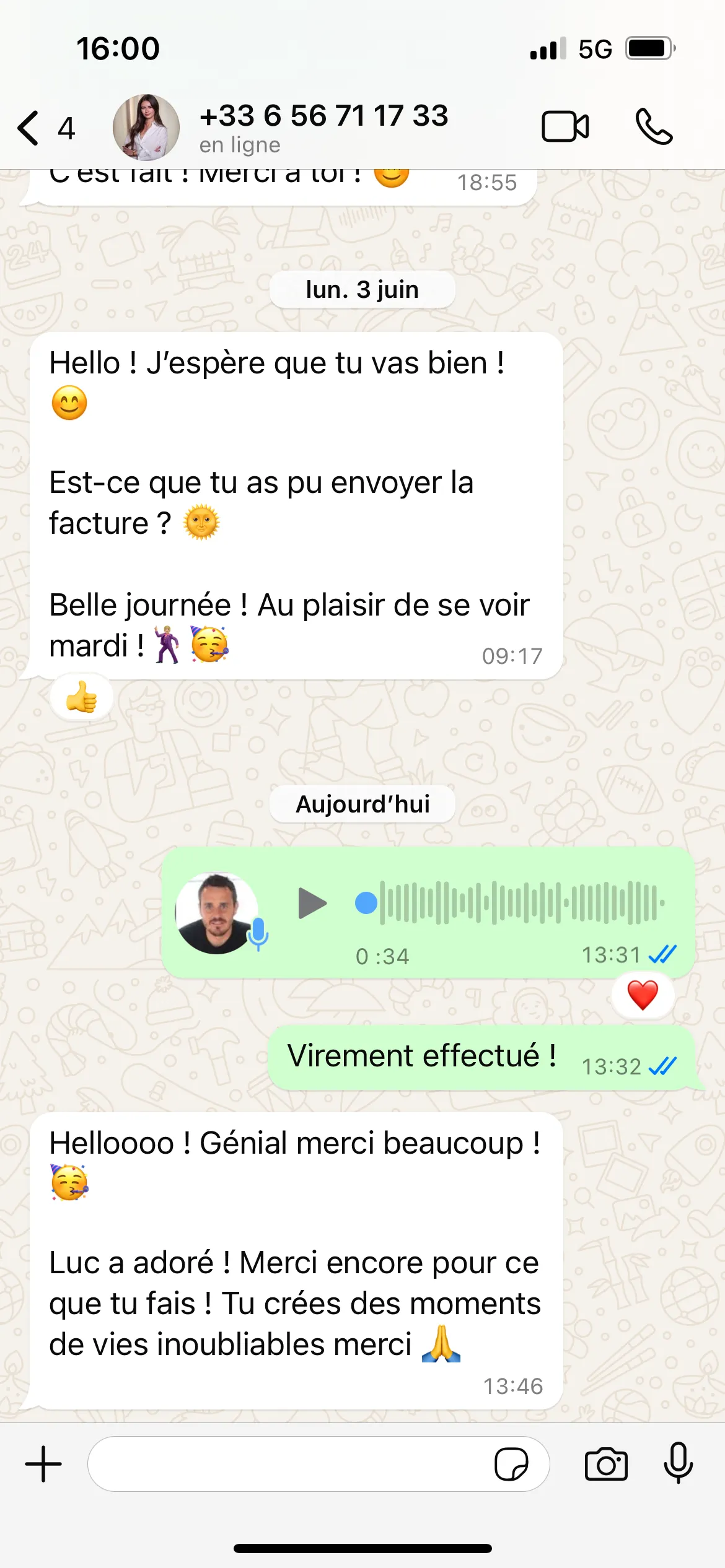Screen dimensions: 725x1568
Task: Tap the microphone to record a voice message
Action: click(x=679, y=1463)
